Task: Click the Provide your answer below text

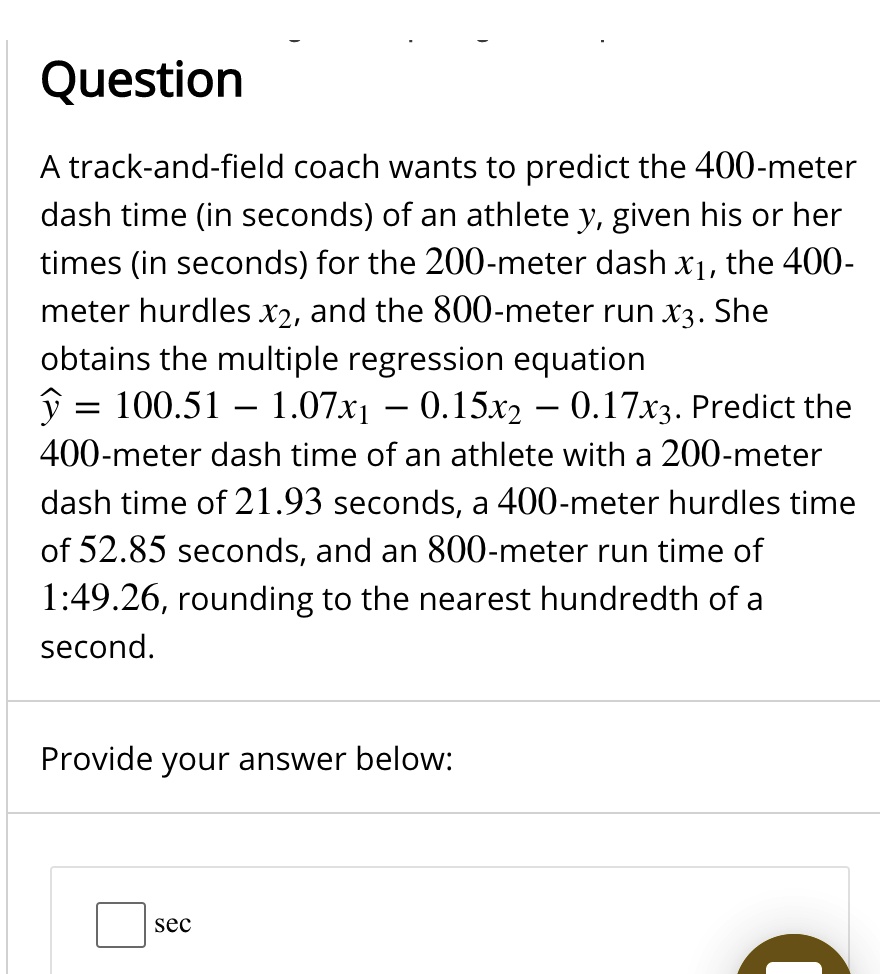Action: pyautogui.click(x=244, y=759)
